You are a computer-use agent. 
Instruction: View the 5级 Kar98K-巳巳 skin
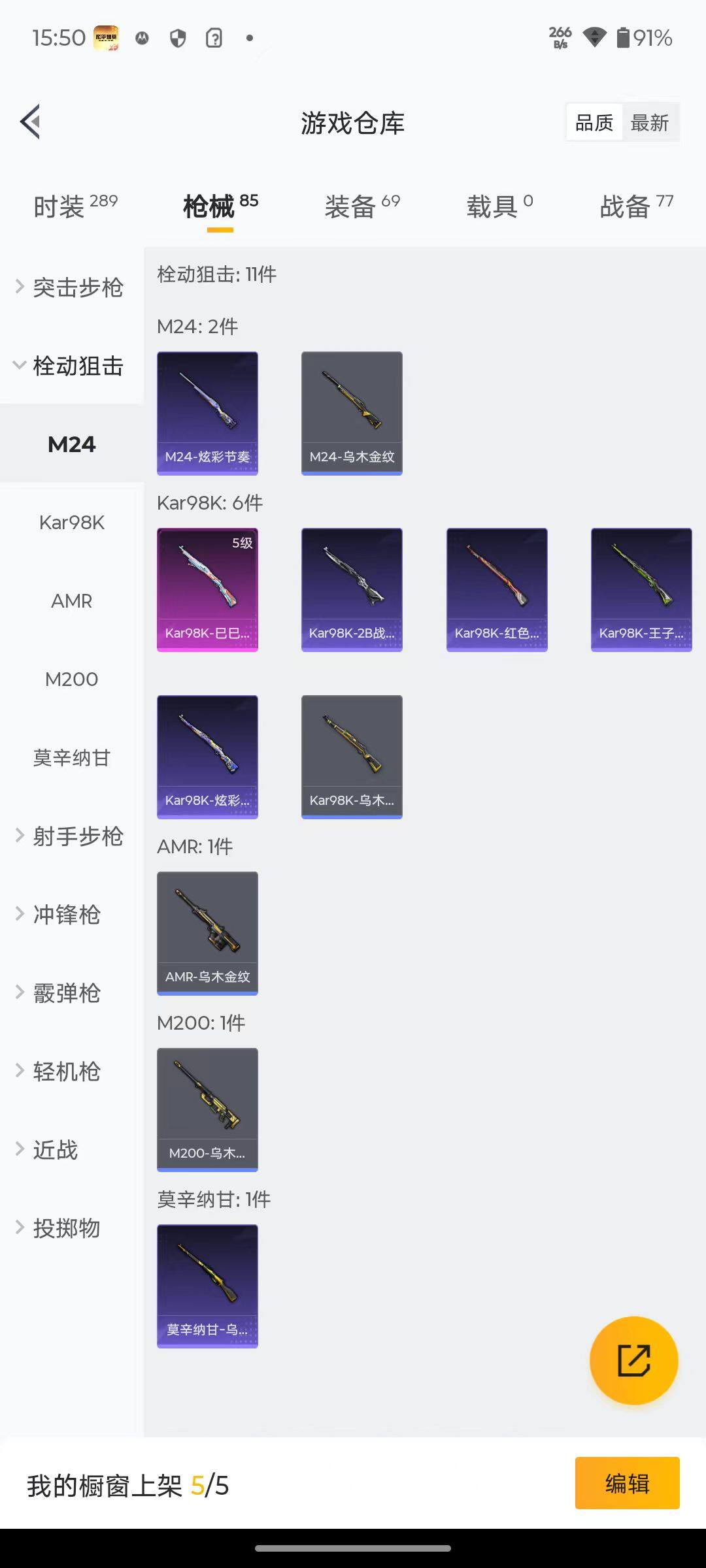207,589
